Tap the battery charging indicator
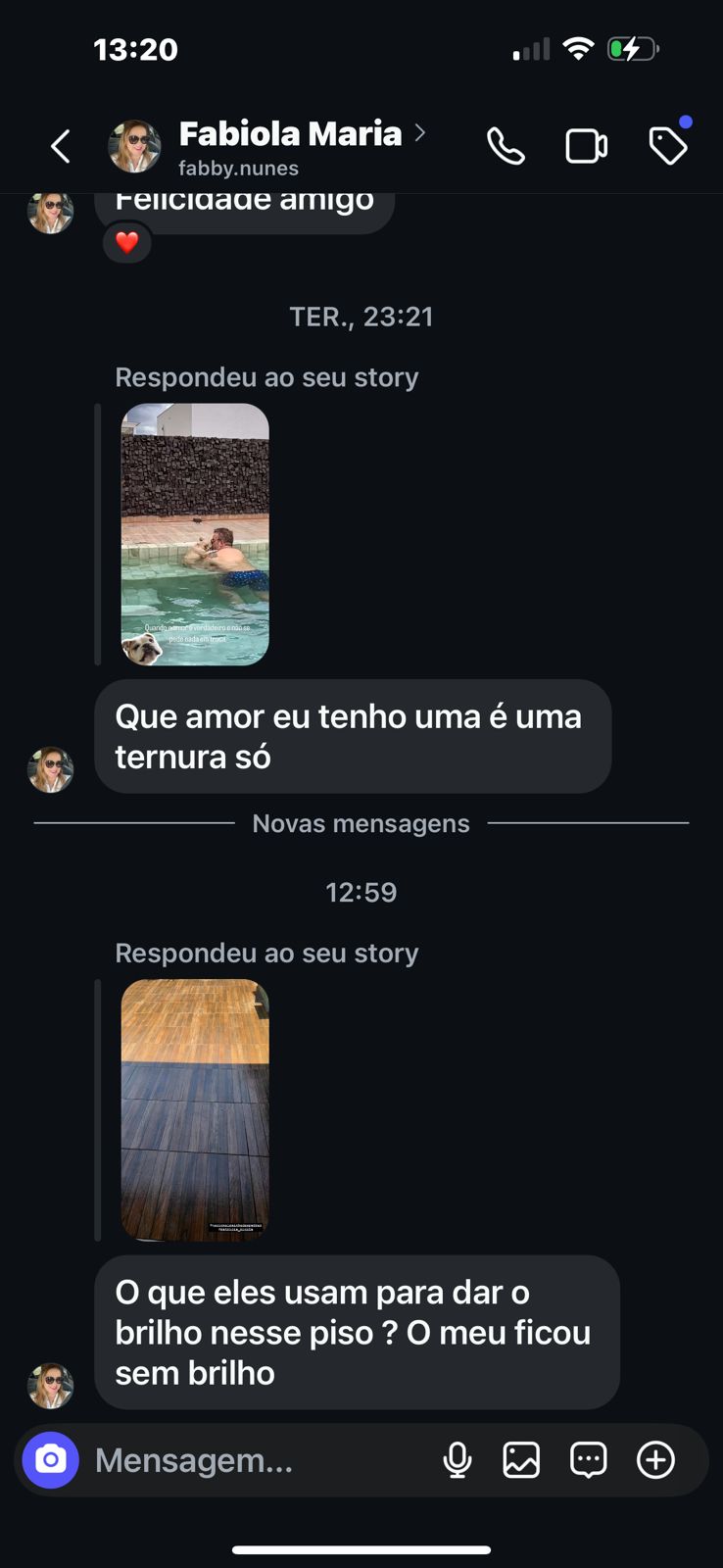 pyautogui.click(x=633, y=47)
